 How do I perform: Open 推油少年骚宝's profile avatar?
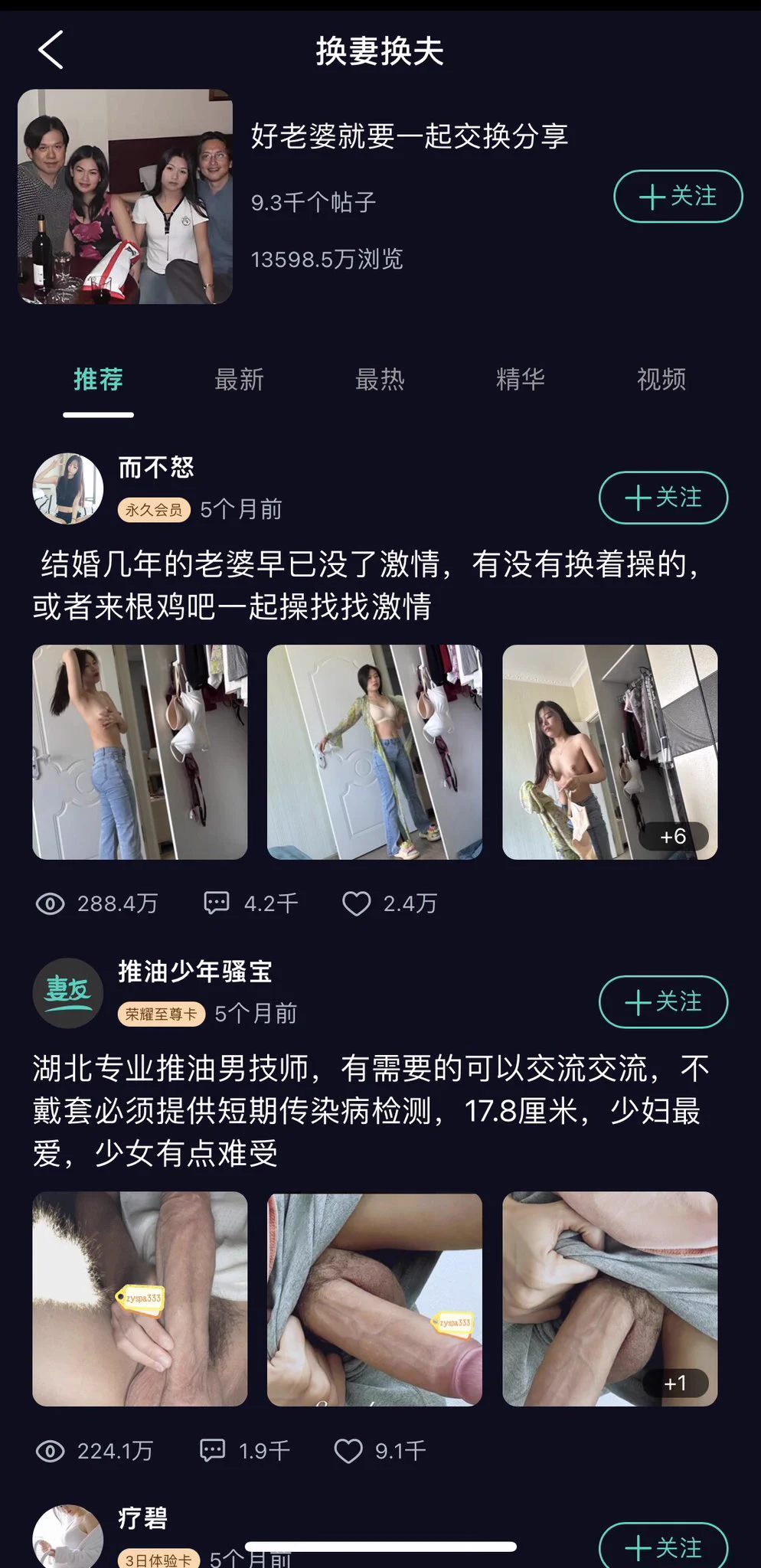(68, 993)
